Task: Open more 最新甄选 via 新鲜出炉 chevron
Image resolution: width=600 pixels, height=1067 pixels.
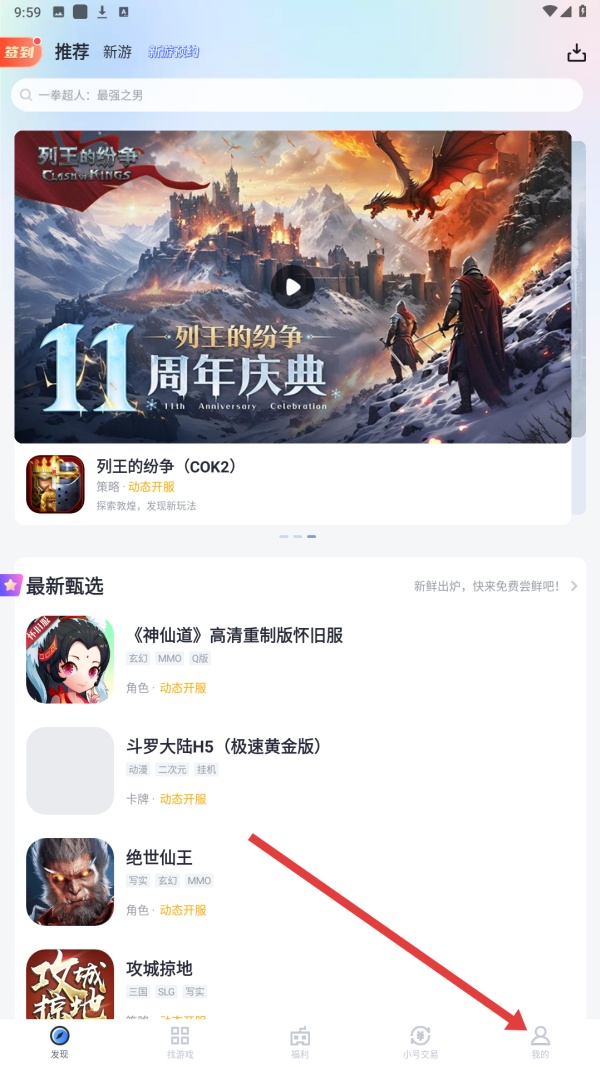Action: click(574, 586)
